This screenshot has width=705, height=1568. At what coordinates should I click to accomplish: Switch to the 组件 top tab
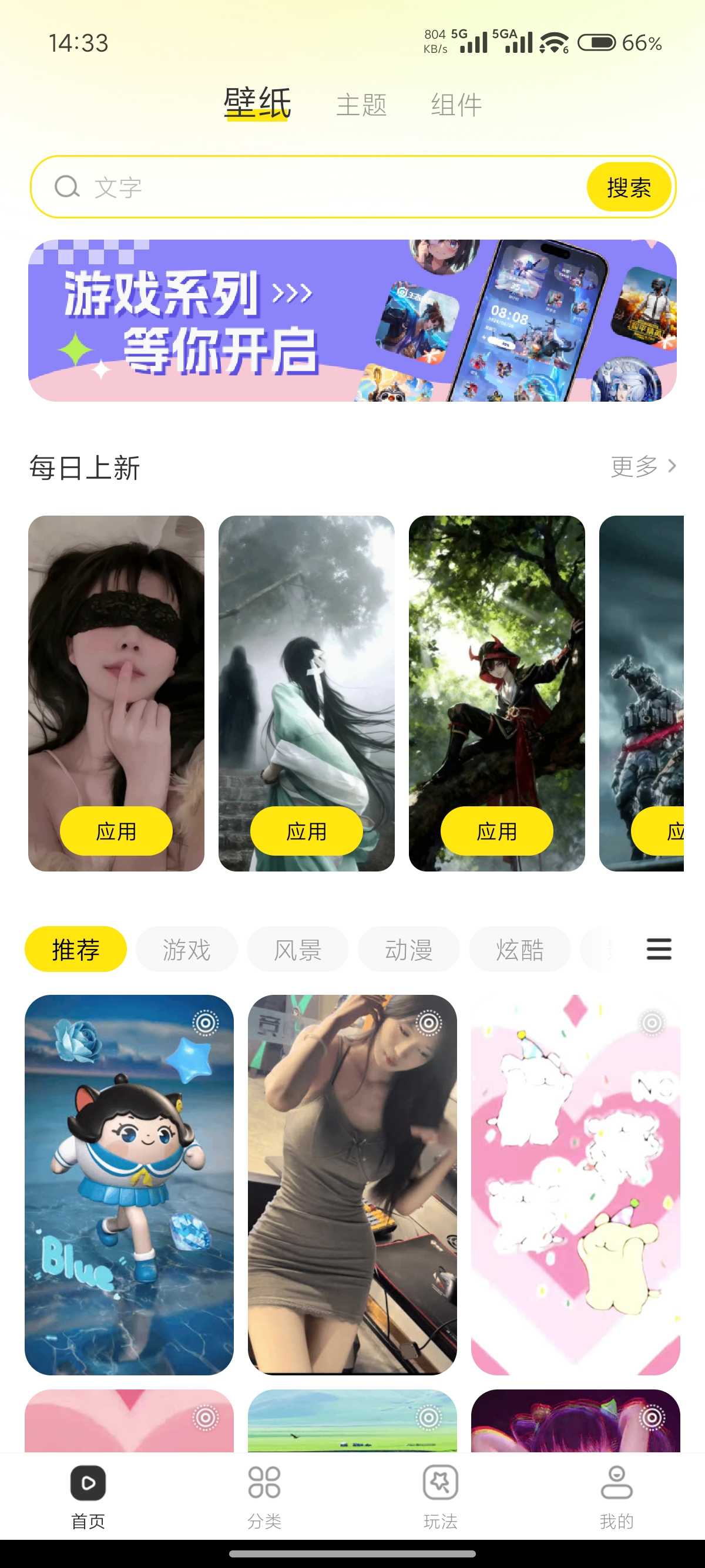tap(456, 105)
